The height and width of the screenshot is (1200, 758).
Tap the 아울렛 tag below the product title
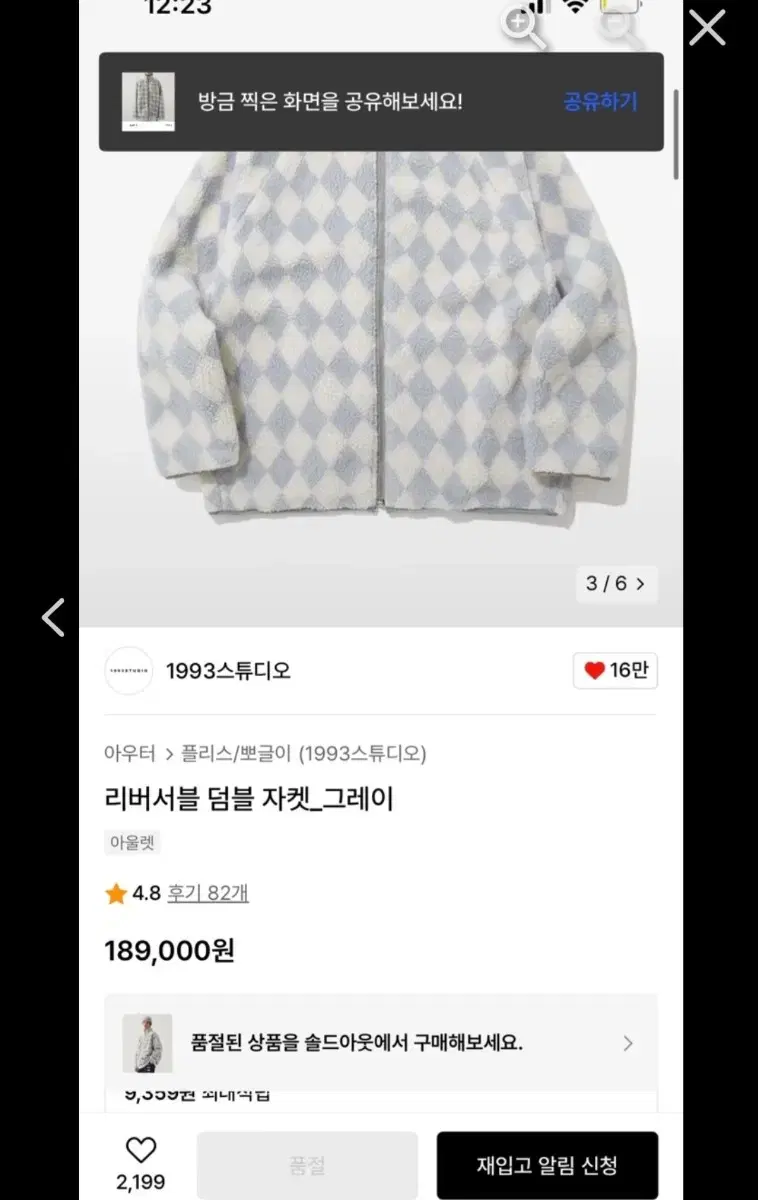pos(132,843)
